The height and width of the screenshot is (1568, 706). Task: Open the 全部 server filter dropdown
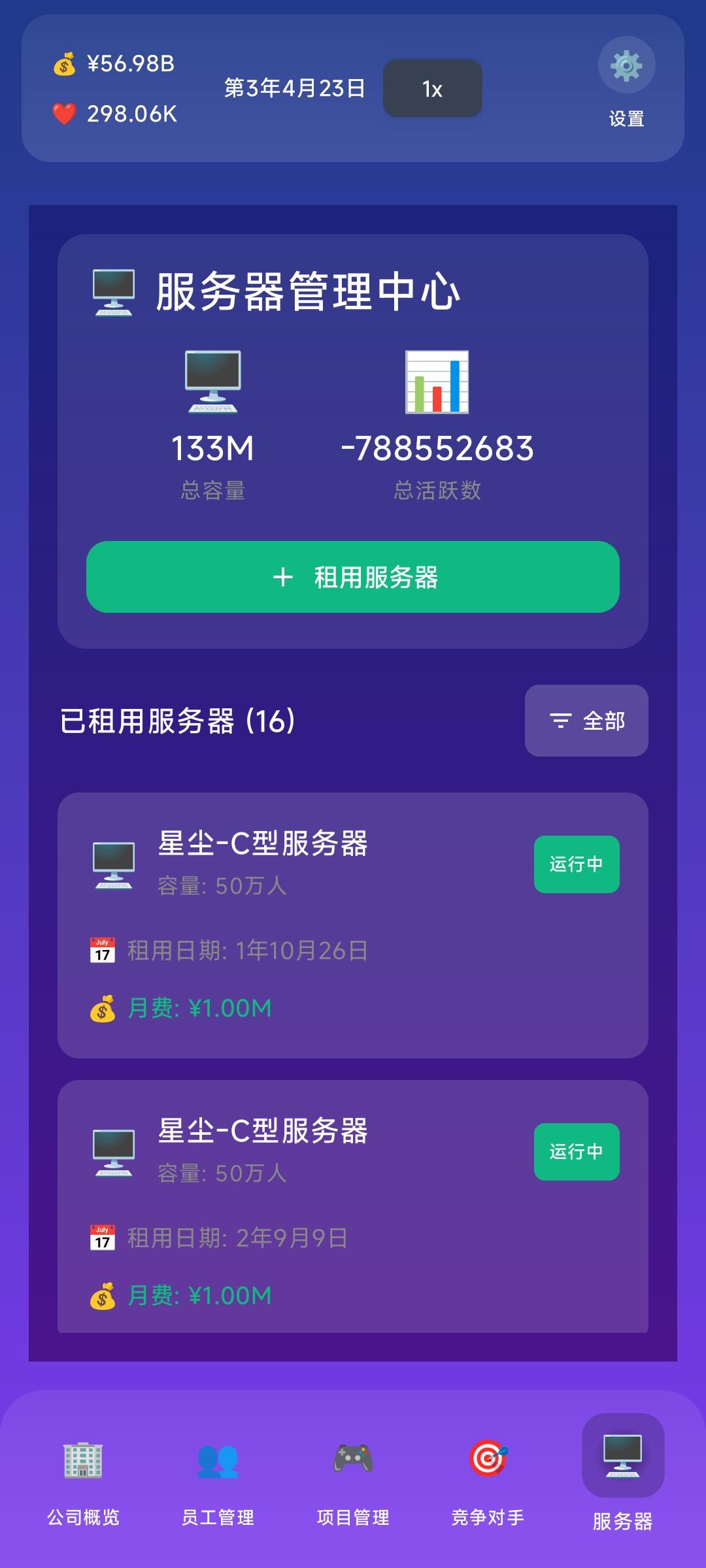pyautogui.click(x=586, y=721)
